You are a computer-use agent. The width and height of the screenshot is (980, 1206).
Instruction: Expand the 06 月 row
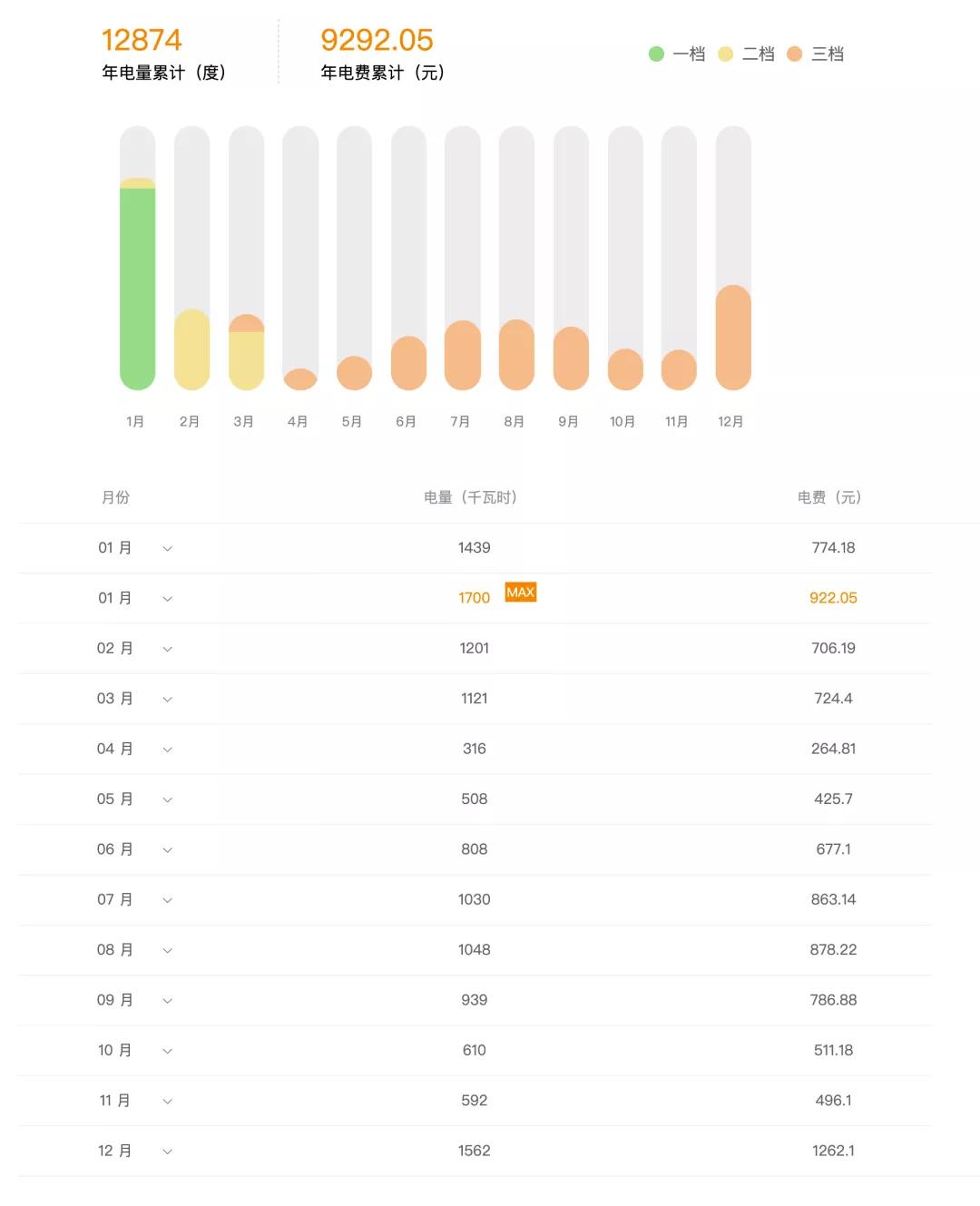167,849
